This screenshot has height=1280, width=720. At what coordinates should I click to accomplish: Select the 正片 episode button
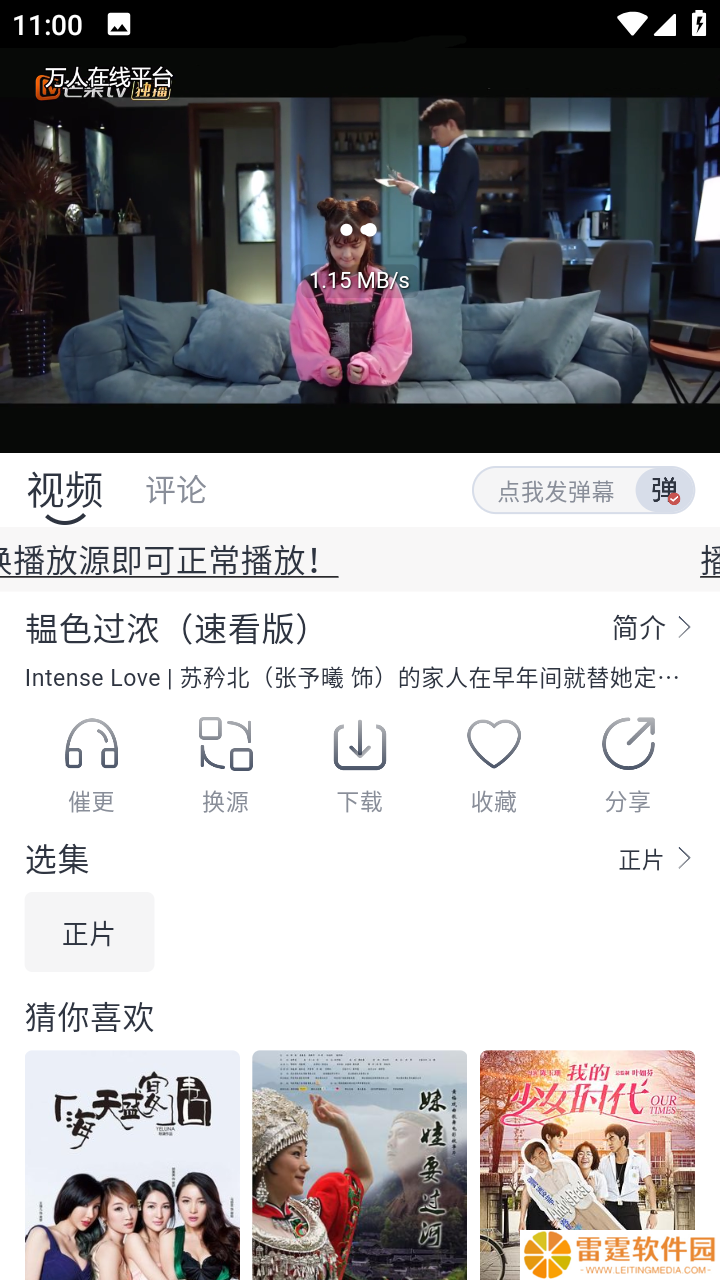89,932
